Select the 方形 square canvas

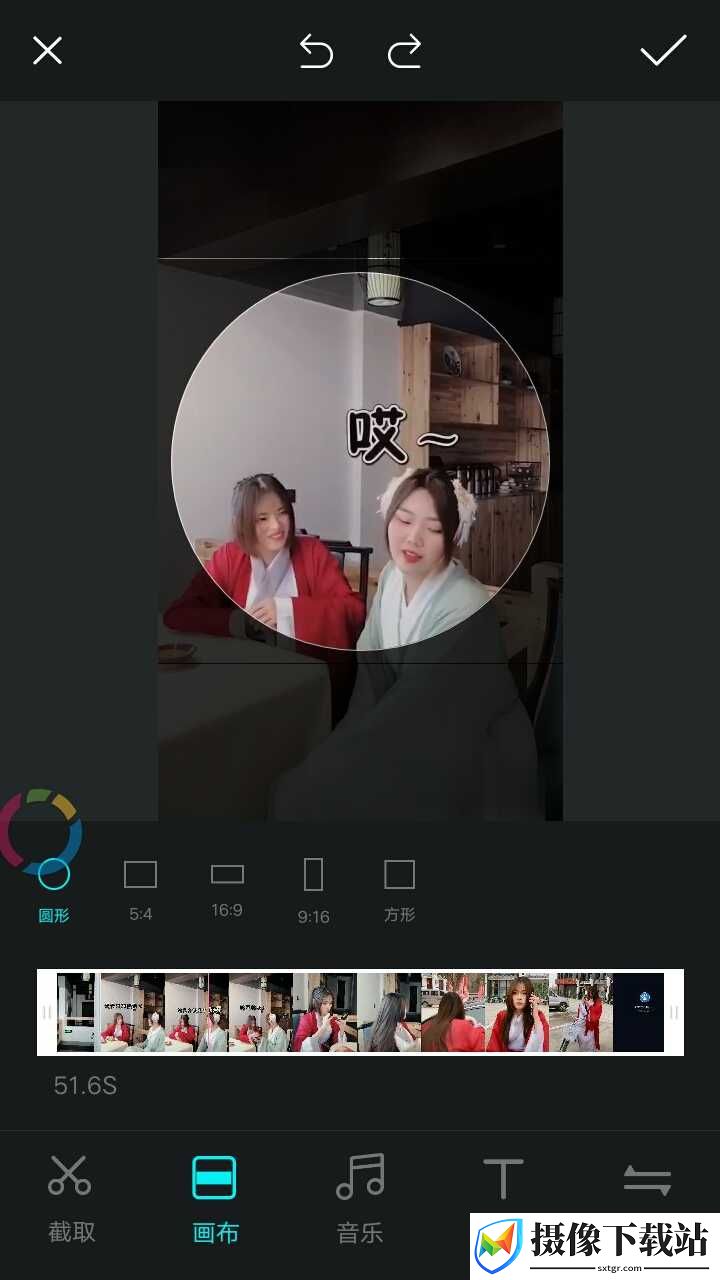click(x=399, y=889)
